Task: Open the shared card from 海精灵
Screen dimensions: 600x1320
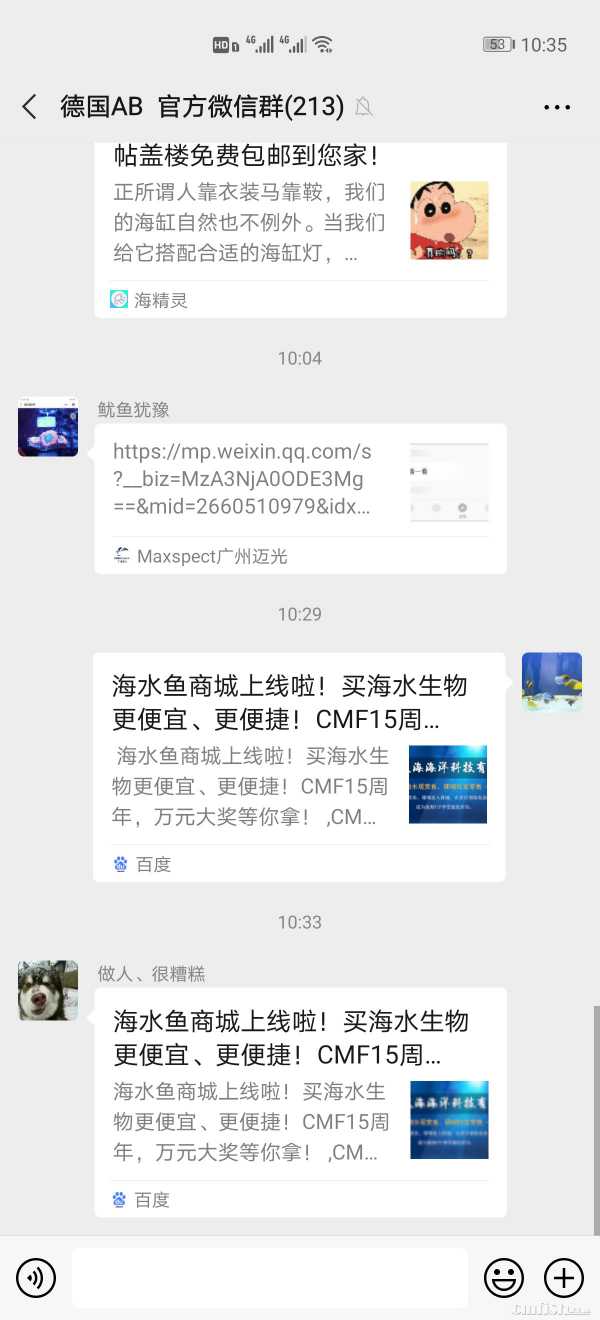Action: click(300, 225)
